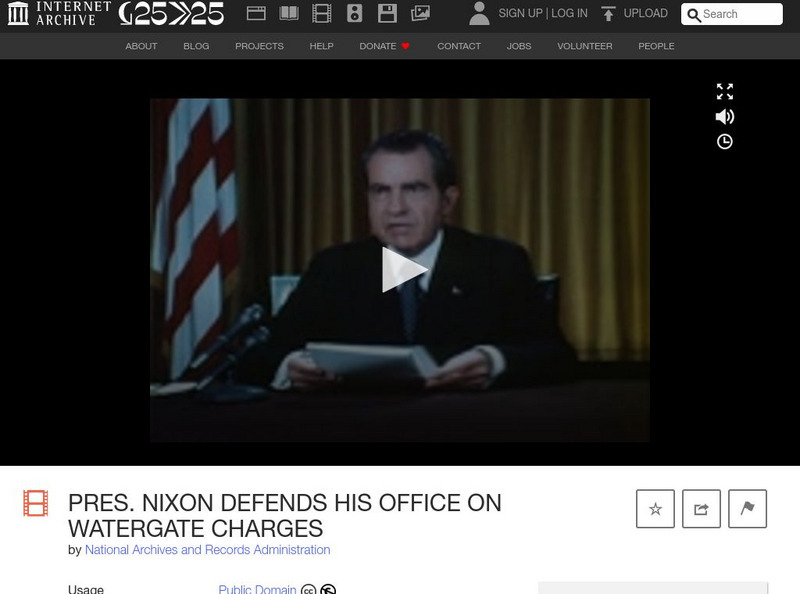Screen dimensions: 800x594
Task: Toggle the video volume icon
Action: (725, 117)
